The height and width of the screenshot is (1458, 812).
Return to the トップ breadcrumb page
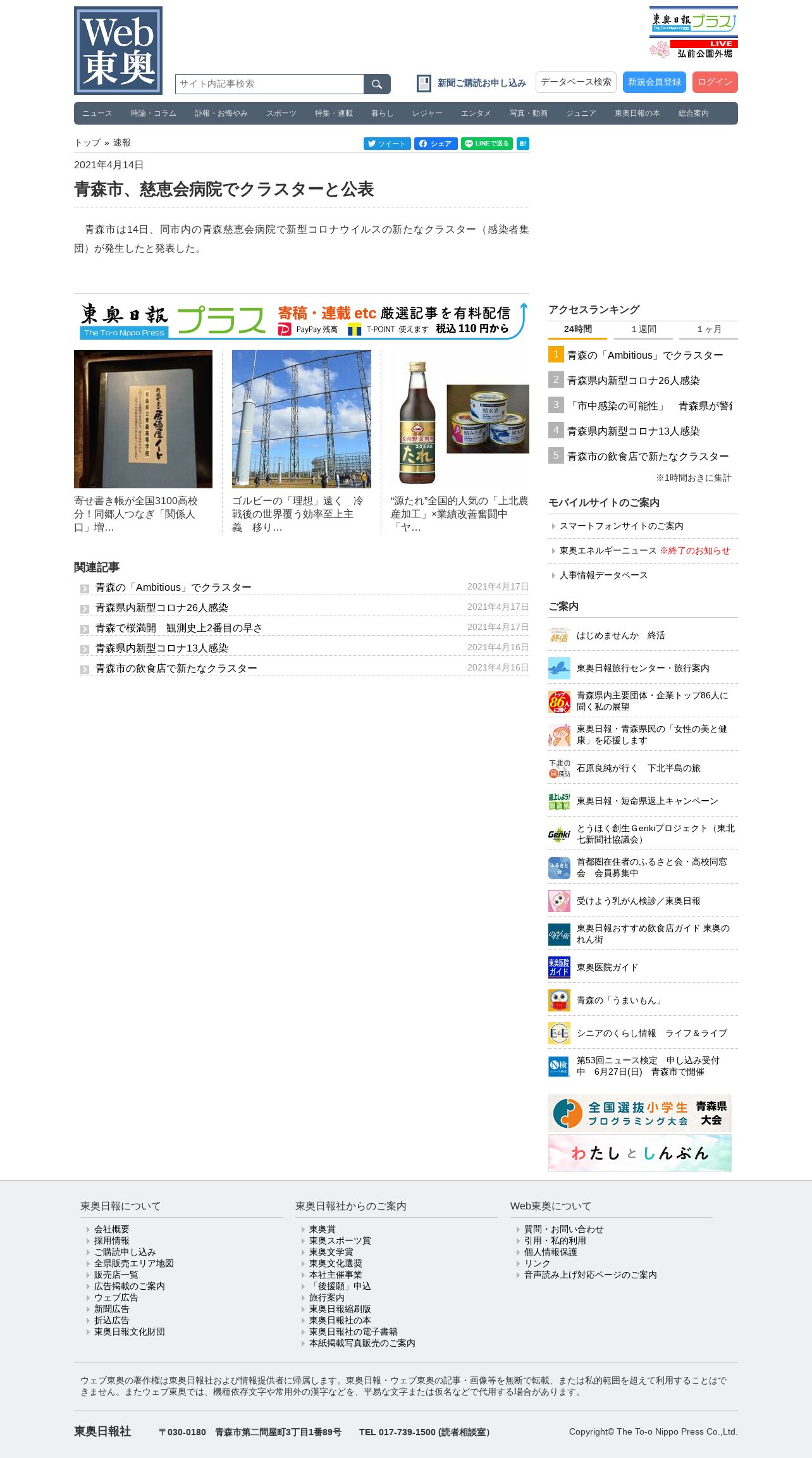tap(87, 143)
